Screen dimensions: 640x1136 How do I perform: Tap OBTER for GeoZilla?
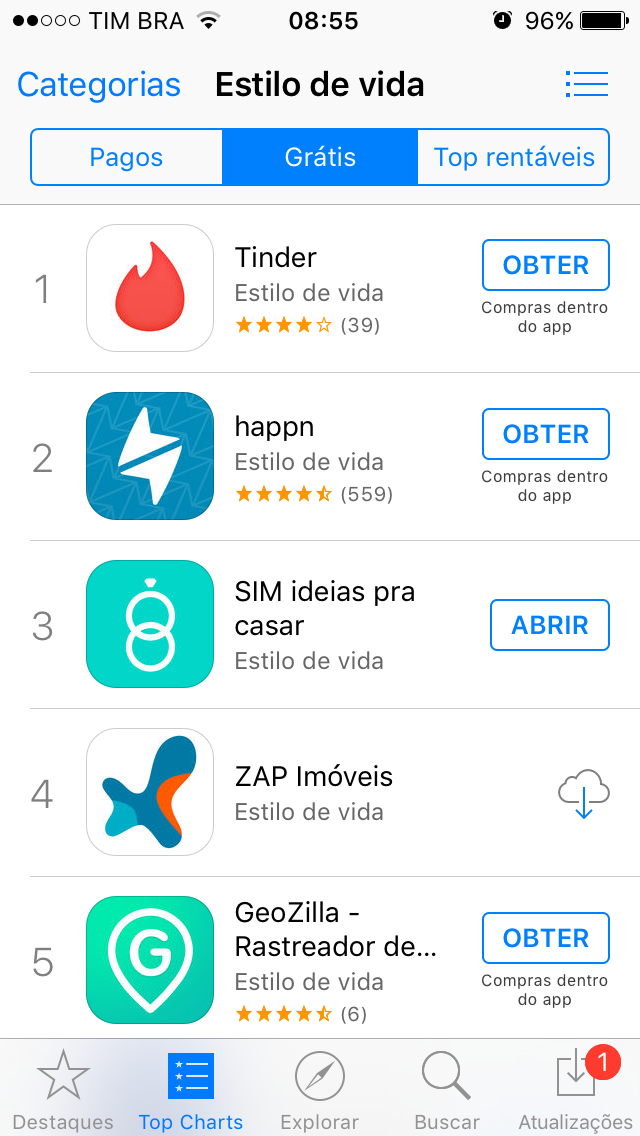[x=546, y=938]
